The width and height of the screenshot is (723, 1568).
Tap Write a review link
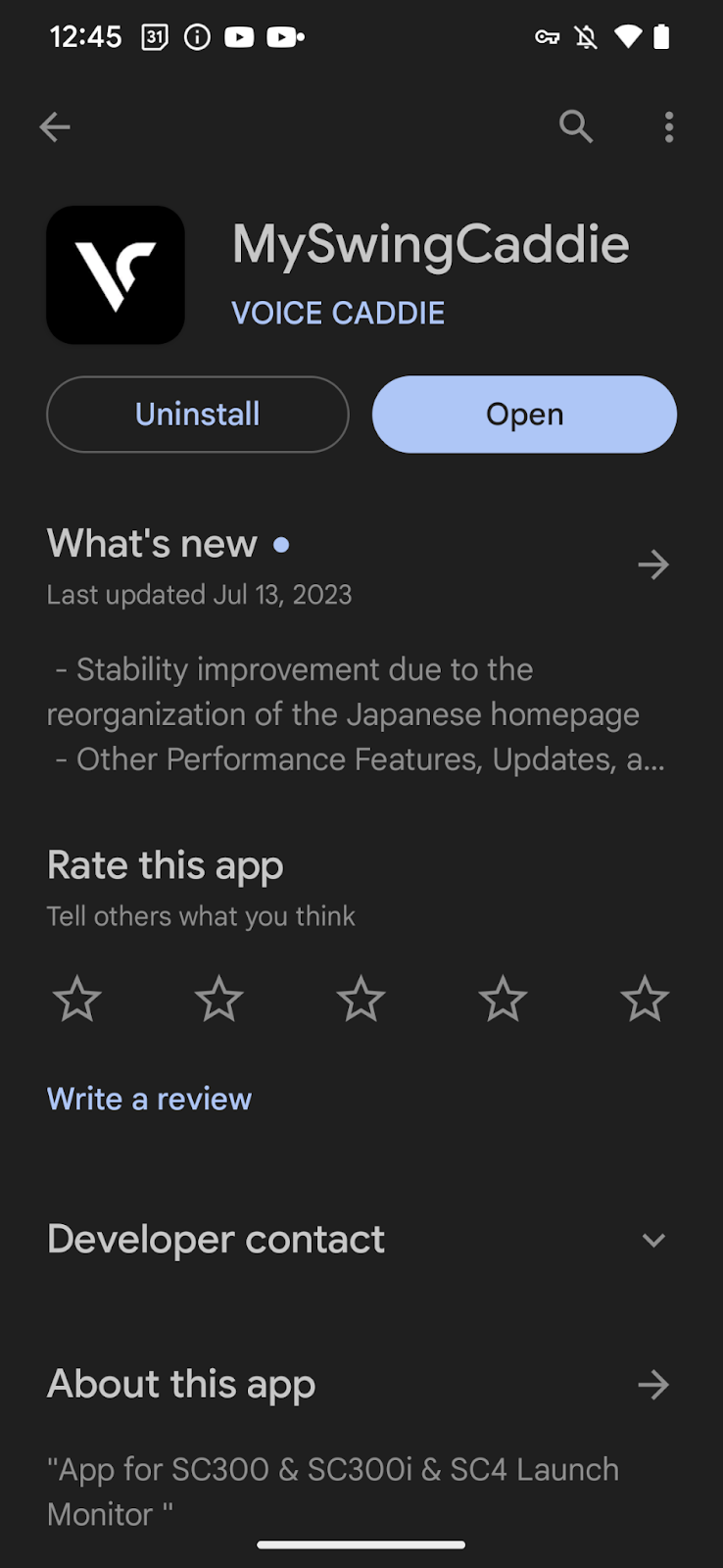click(x=150, y=1099)
